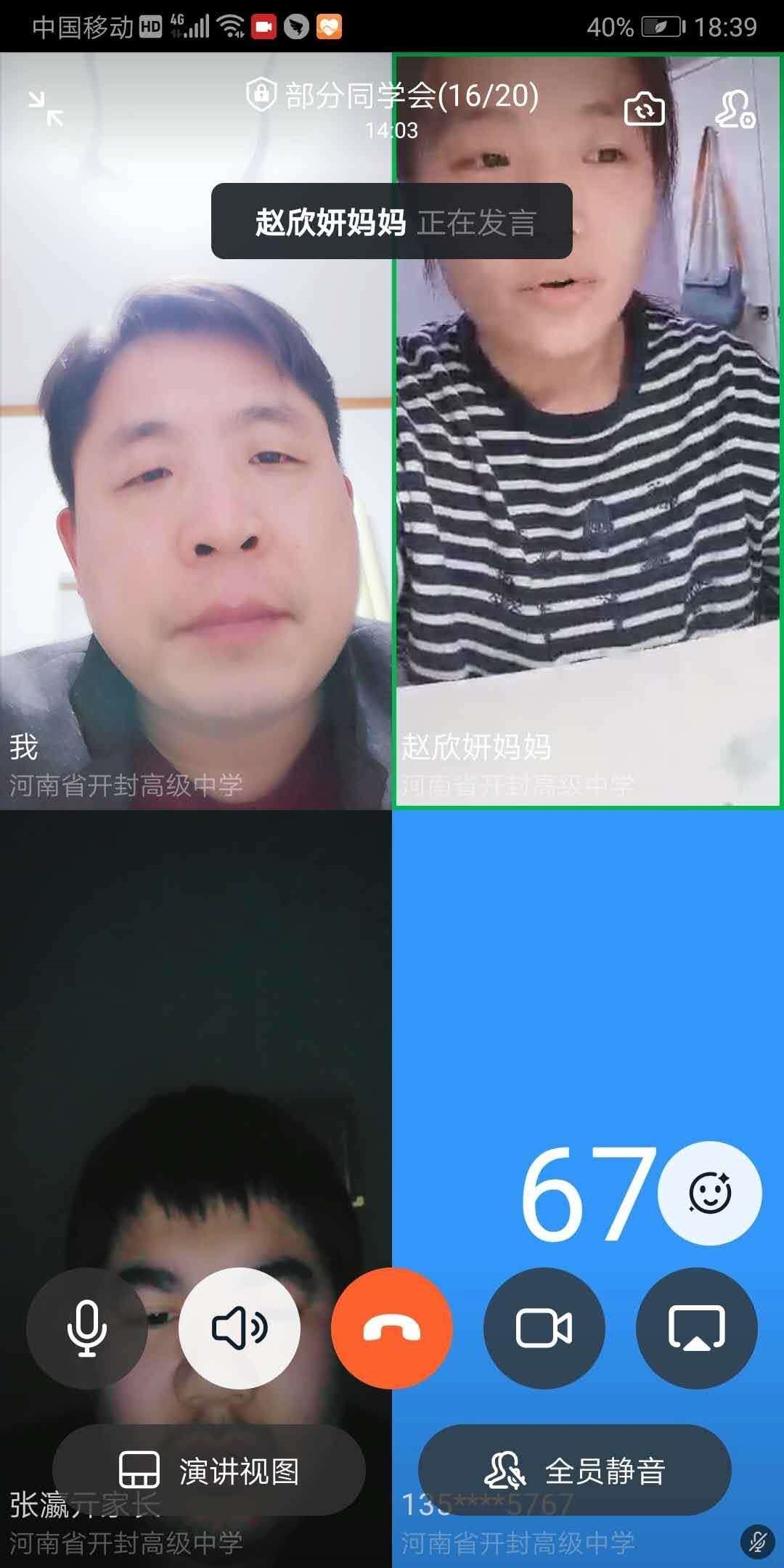
Task: Open the beauty face filter button
Action: point(709,1193)
